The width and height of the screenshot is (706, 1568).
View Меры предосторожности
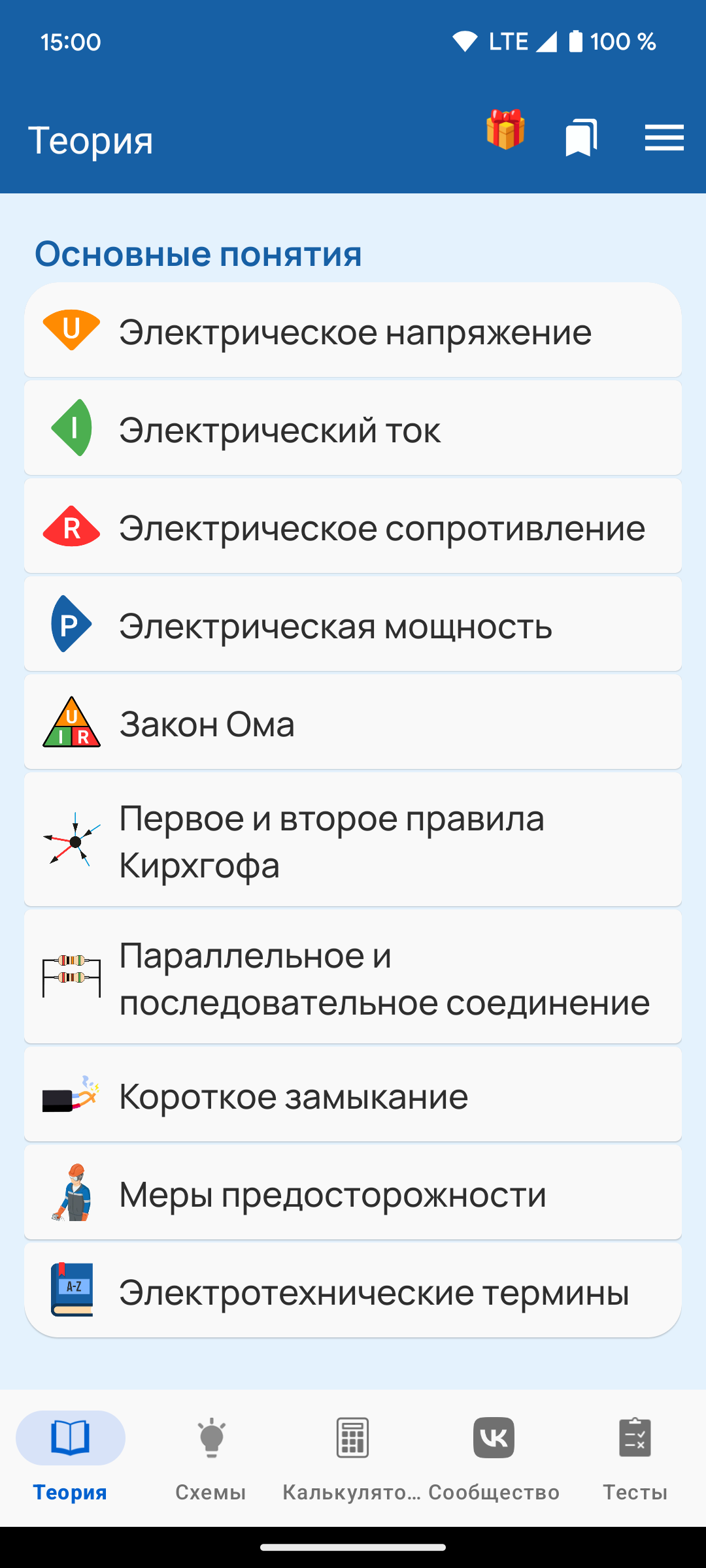(353, 1192)
